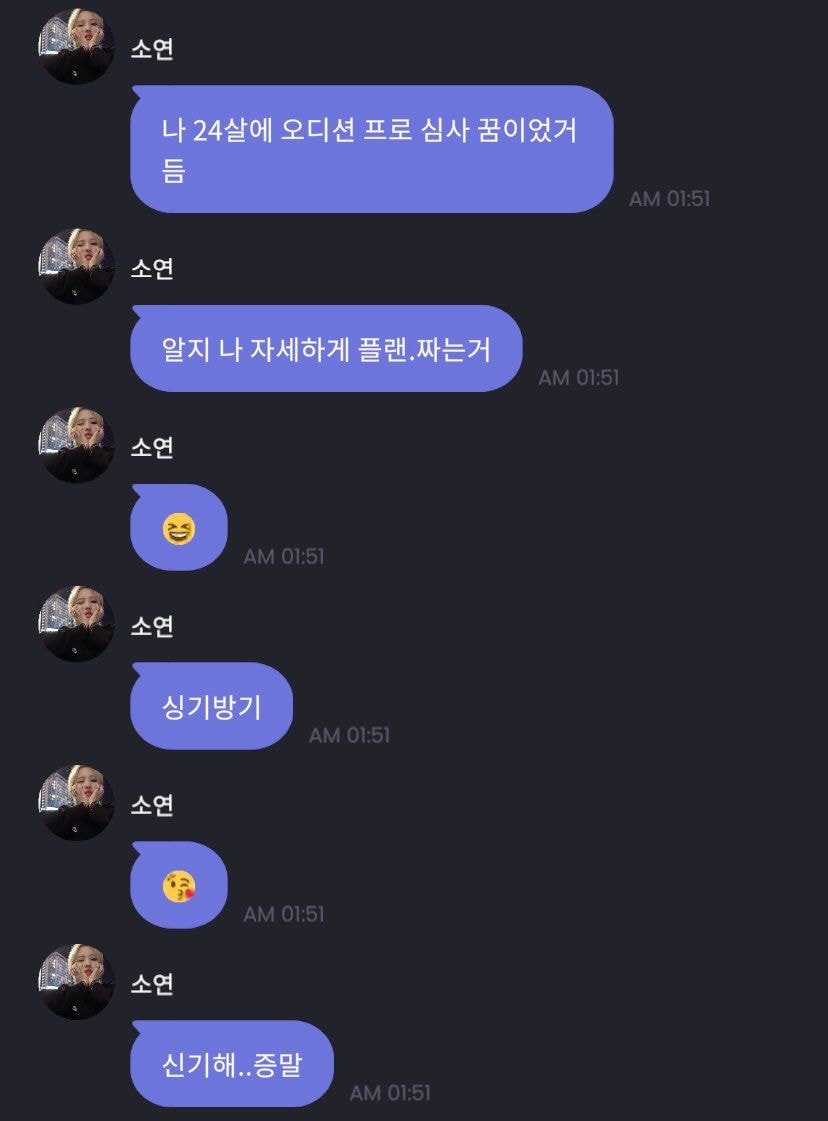View 소연's avatar above the 플랜.짜는거 message

click(76, 267)
